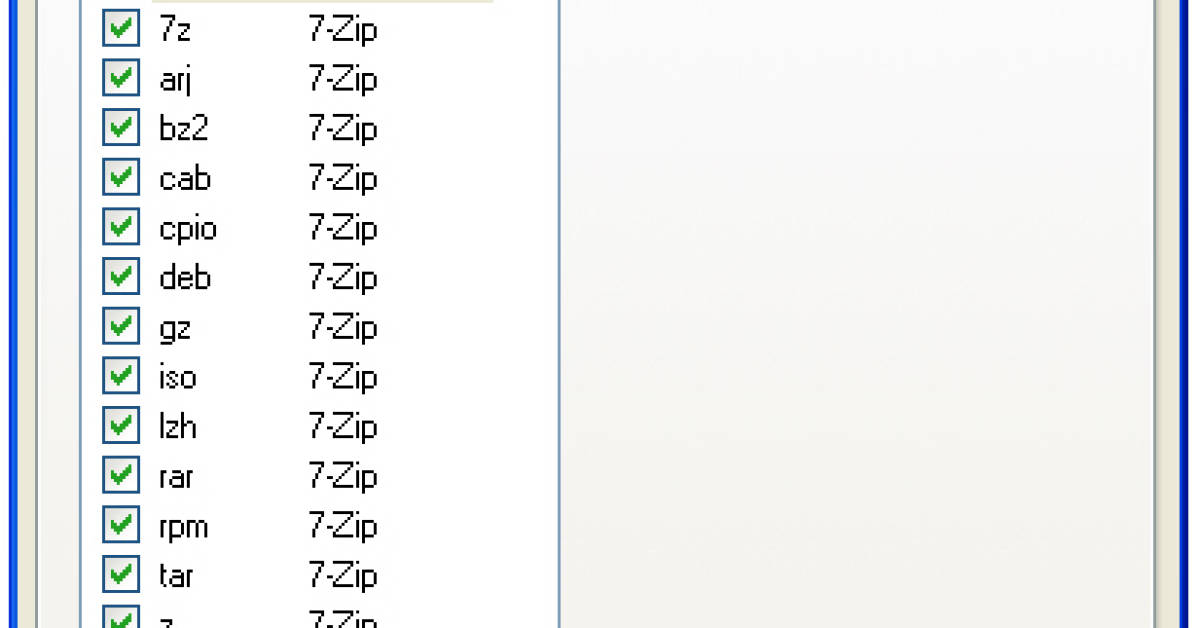Toggle the gz checkbox

coord(121,326)
